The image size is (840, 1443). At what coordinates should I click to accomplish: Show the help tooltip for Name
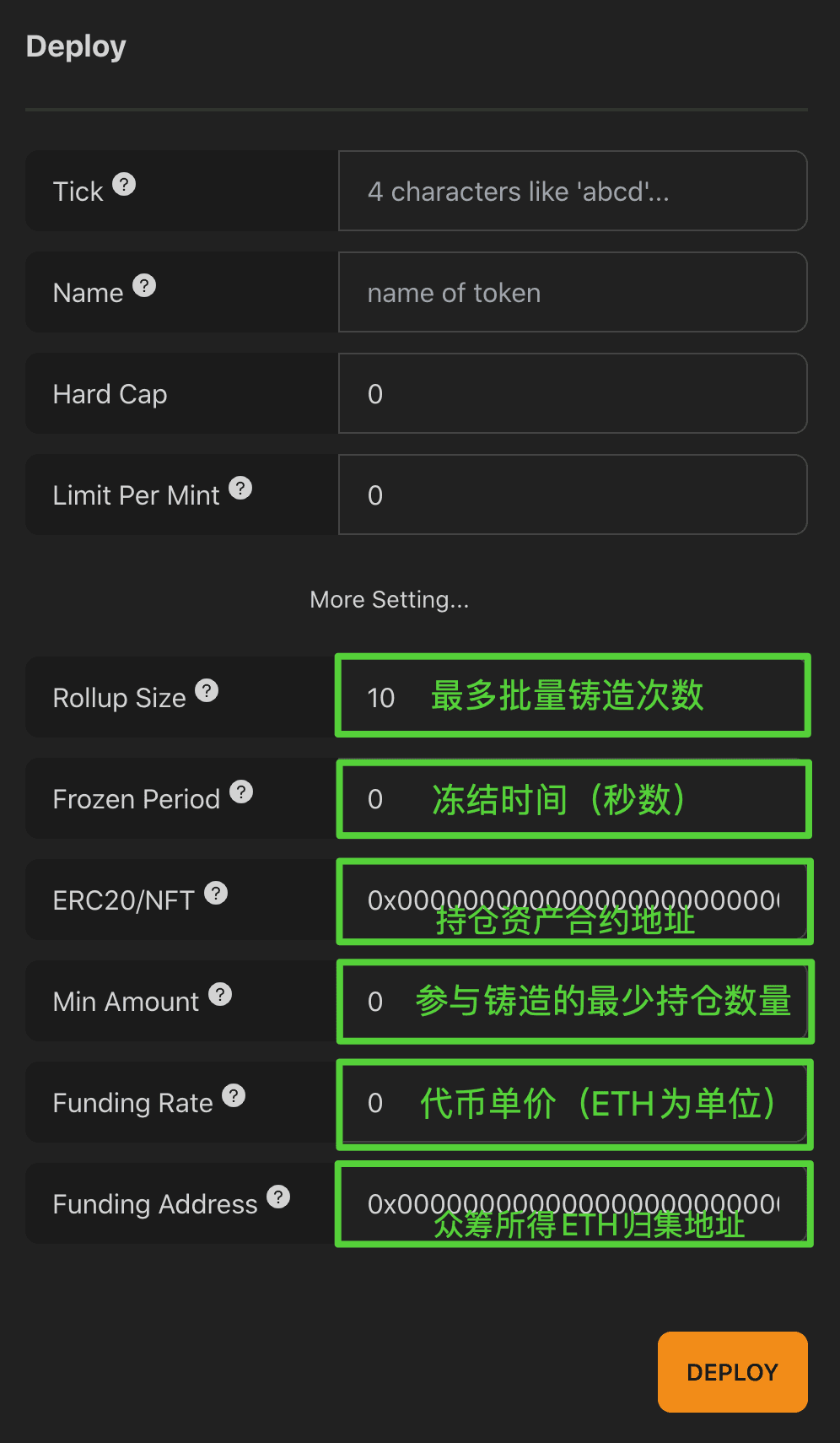point(144,285)
